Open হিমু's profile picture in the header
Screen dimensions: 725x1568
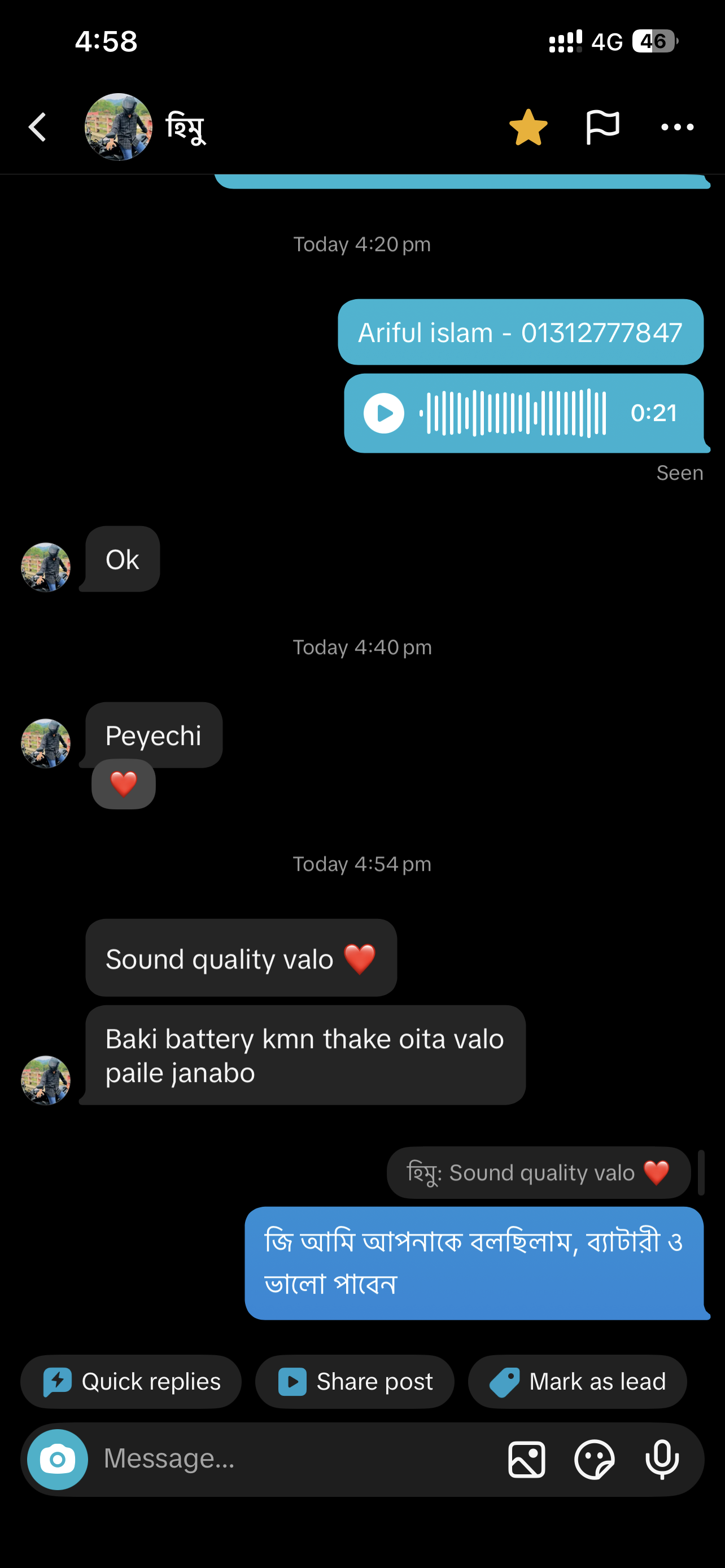click(119, 126)
